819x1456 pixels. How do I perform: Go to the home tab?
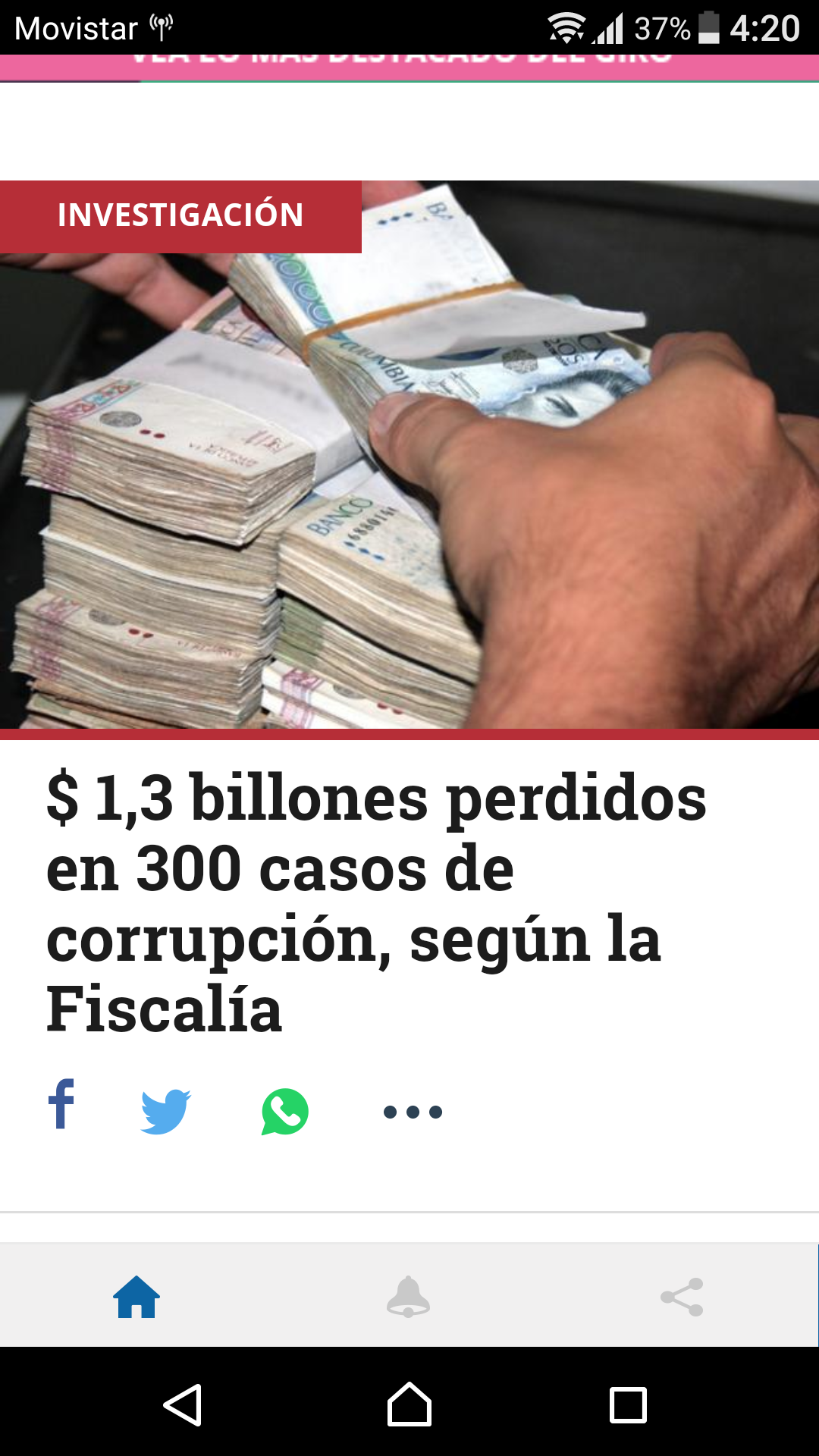click(136, 1297)
